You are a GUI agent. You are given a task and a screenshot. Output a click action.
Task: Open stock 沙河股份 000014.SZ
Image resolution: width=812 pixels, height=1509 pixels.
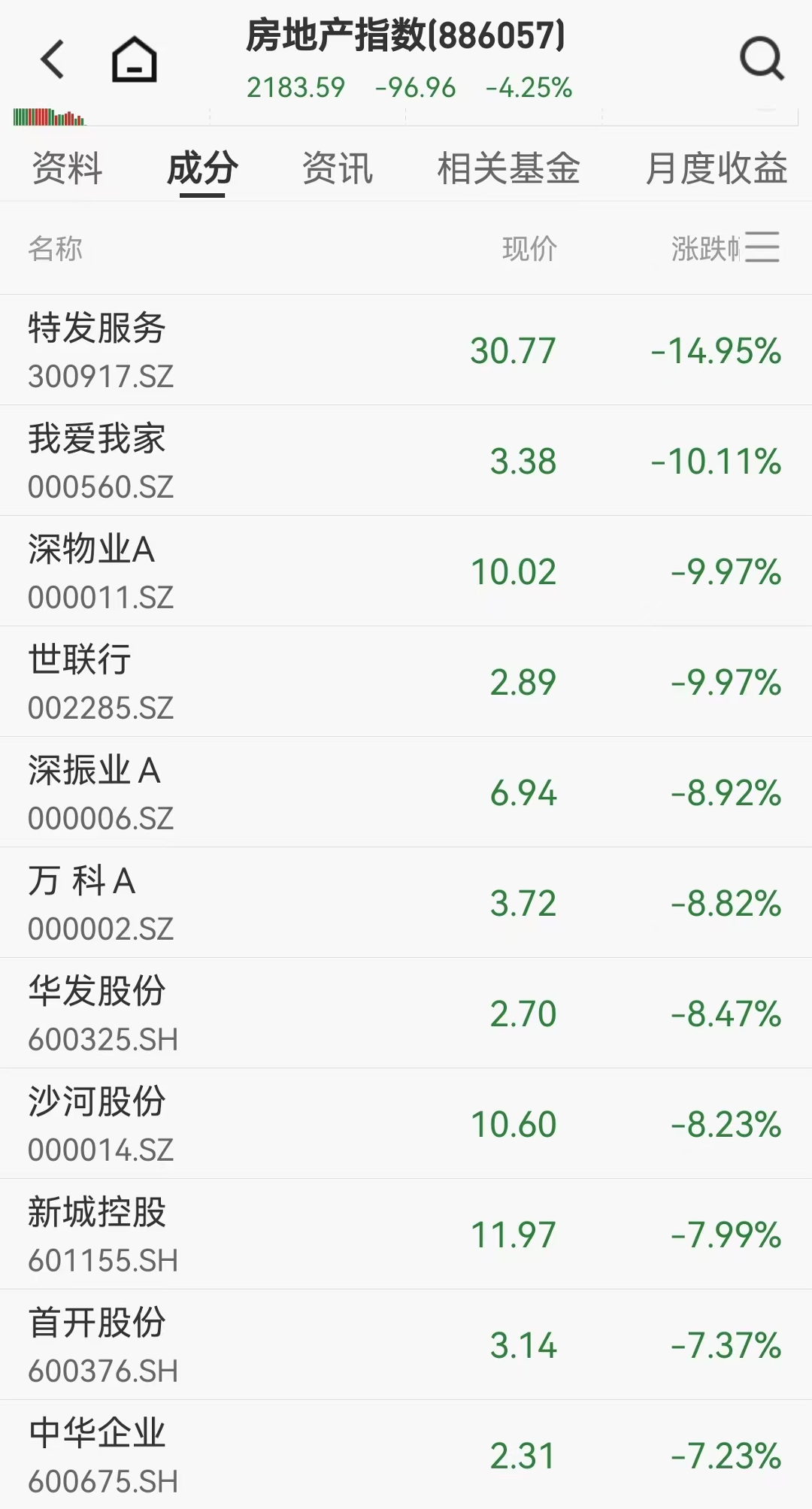pos(406,1124)
